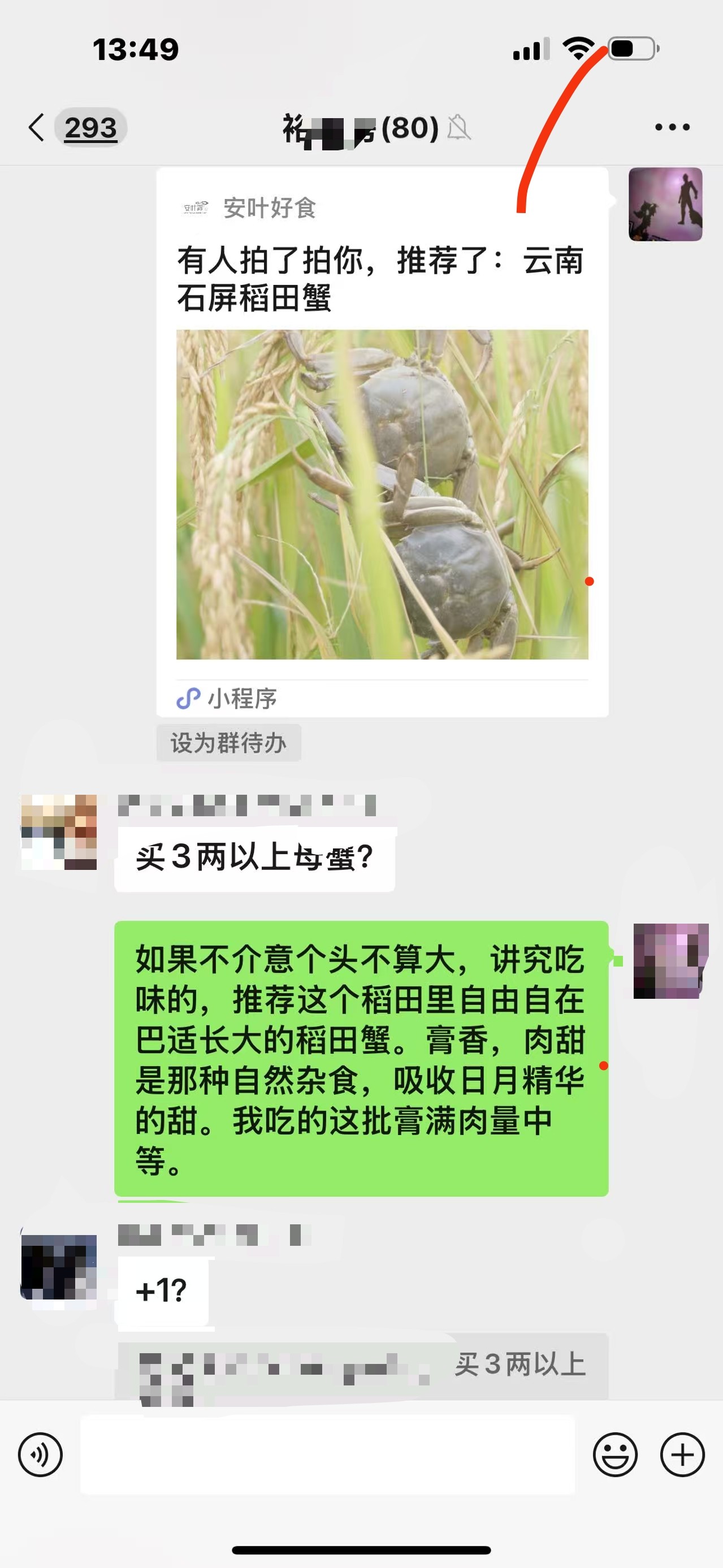Viewport: 723px width, 1568px height.
Task: Tap the cellular signal bars icon
Action: pyautogui.click(x=531, y=50)
